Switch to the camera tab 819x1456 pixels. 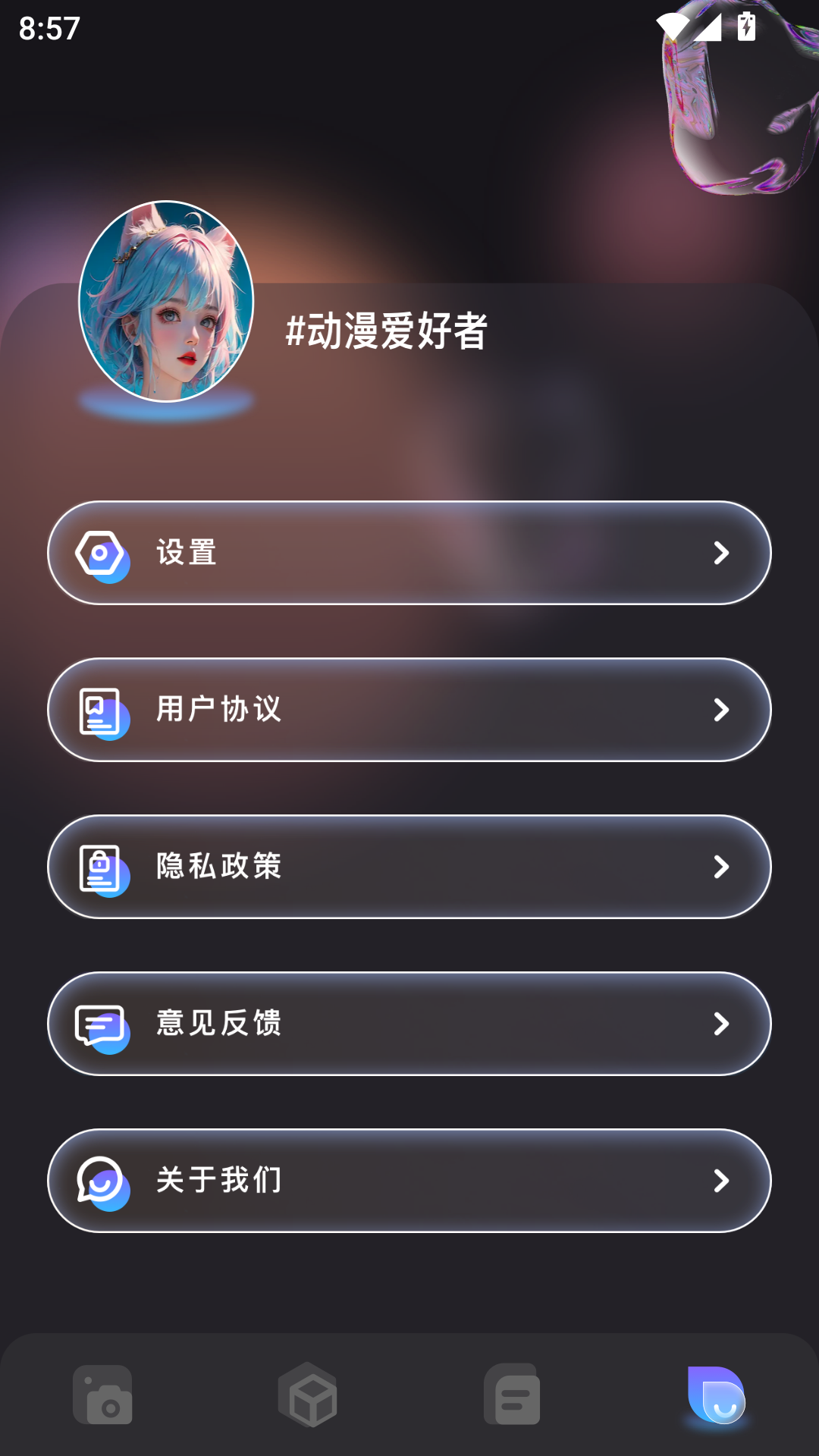coord(102,1395)
